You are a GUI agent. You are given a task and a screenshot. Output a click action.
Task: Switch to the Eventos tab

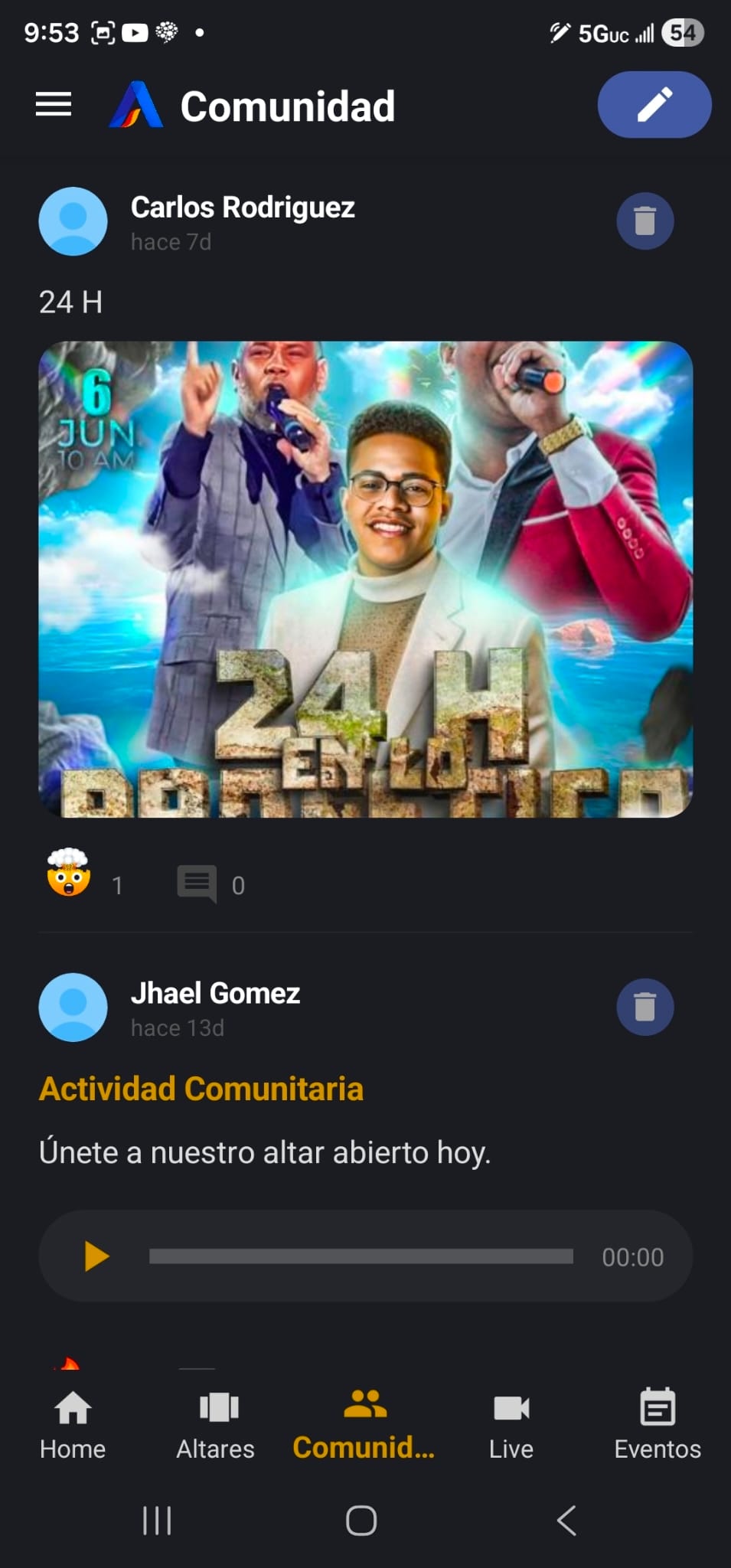(658, 1424)
